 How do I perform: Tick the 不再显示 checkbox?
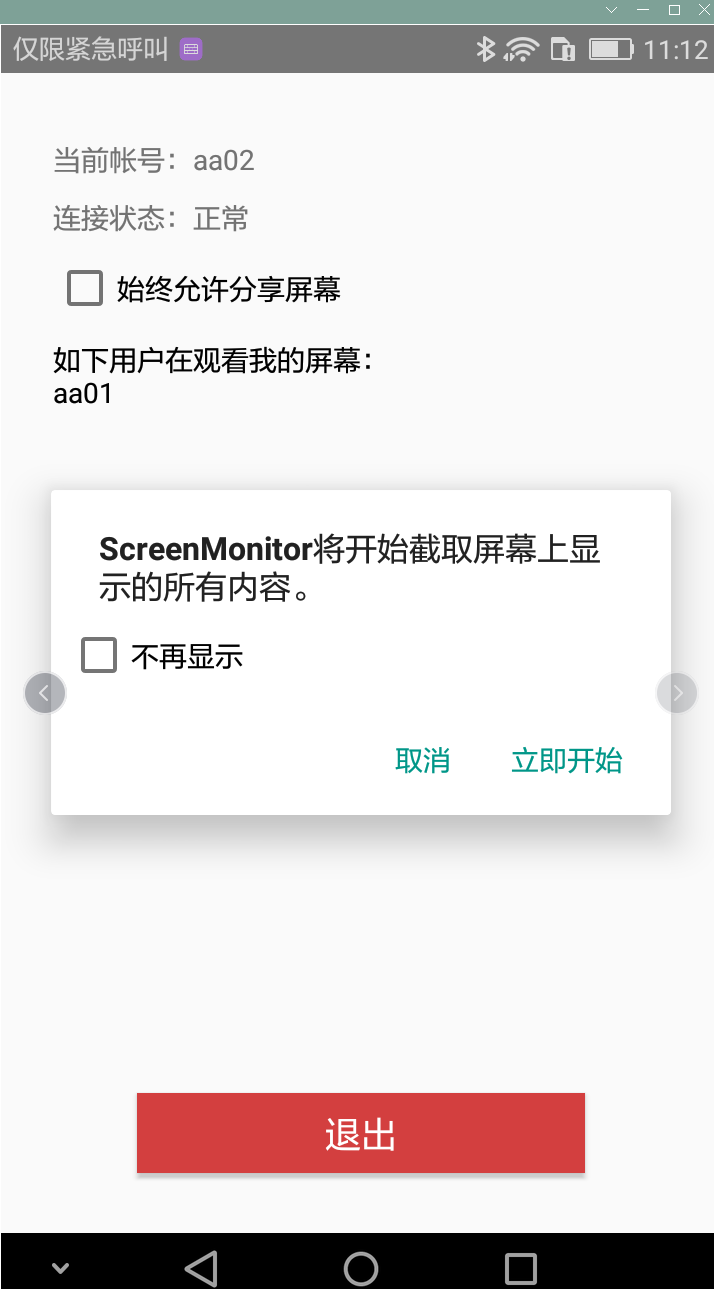tap(99, 656)
